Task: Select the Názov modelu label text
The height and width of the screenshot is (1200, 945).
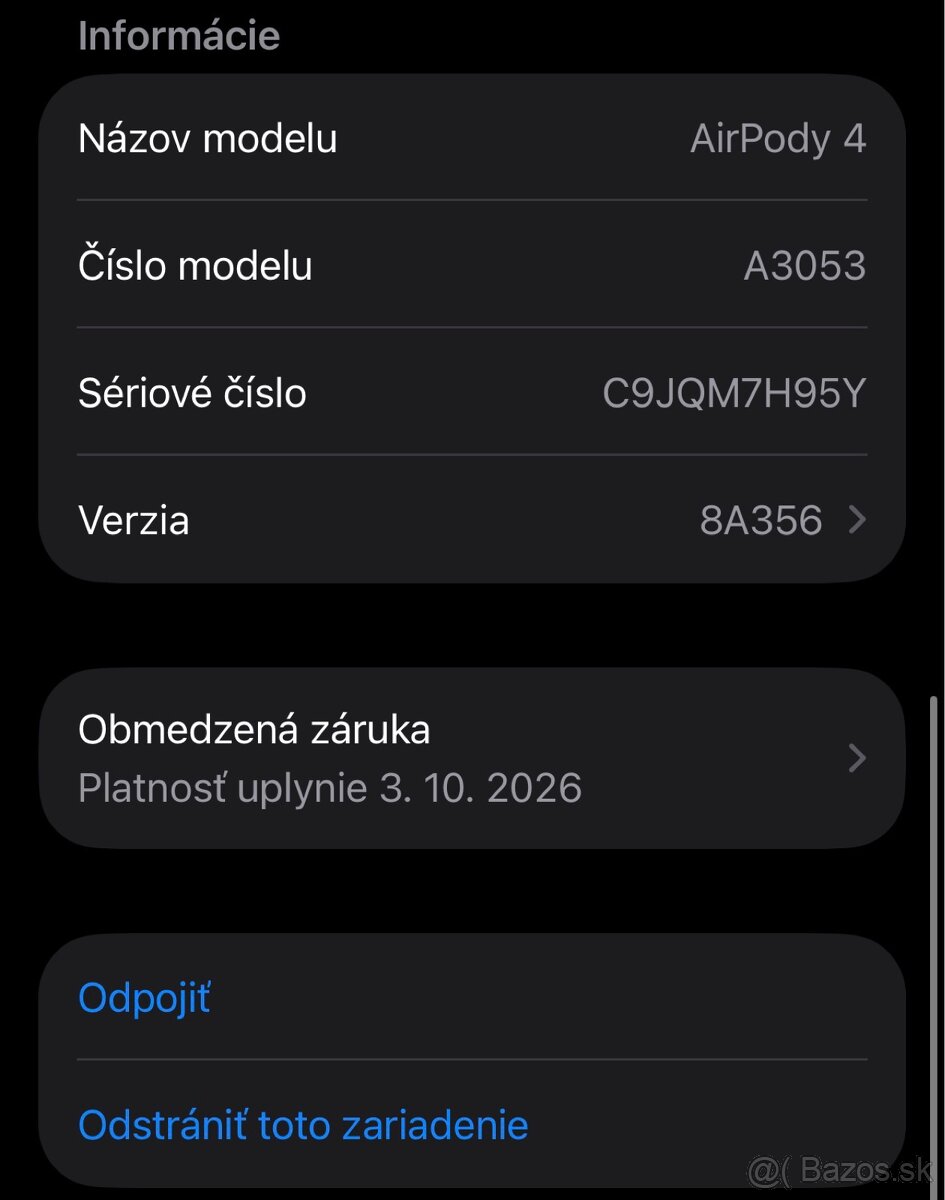Action: click(207, 138)
